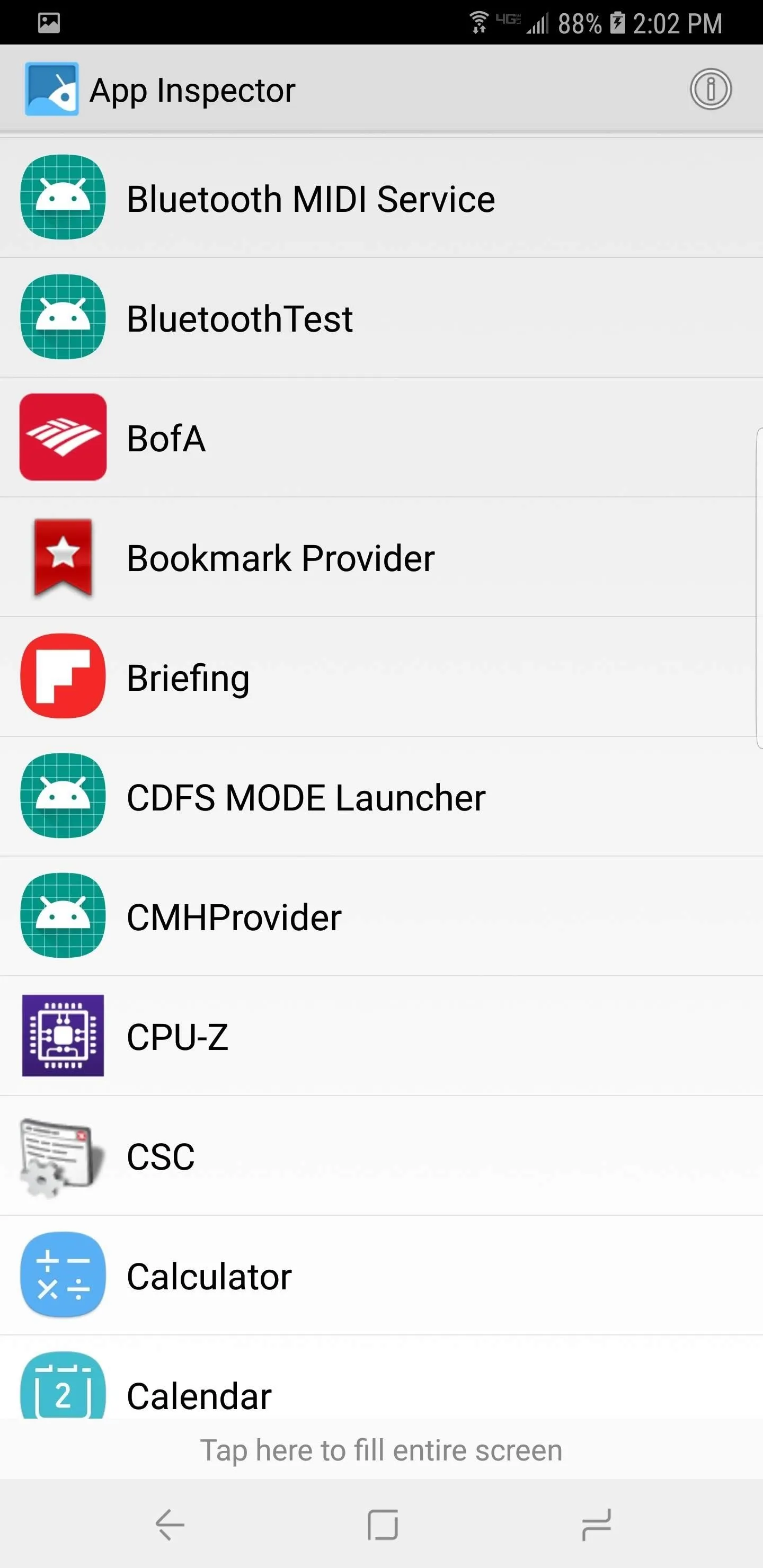Screen dimensions: 763x1568
Task: Open recent apps from navigation bar
Action: (x=596, y=1524)
